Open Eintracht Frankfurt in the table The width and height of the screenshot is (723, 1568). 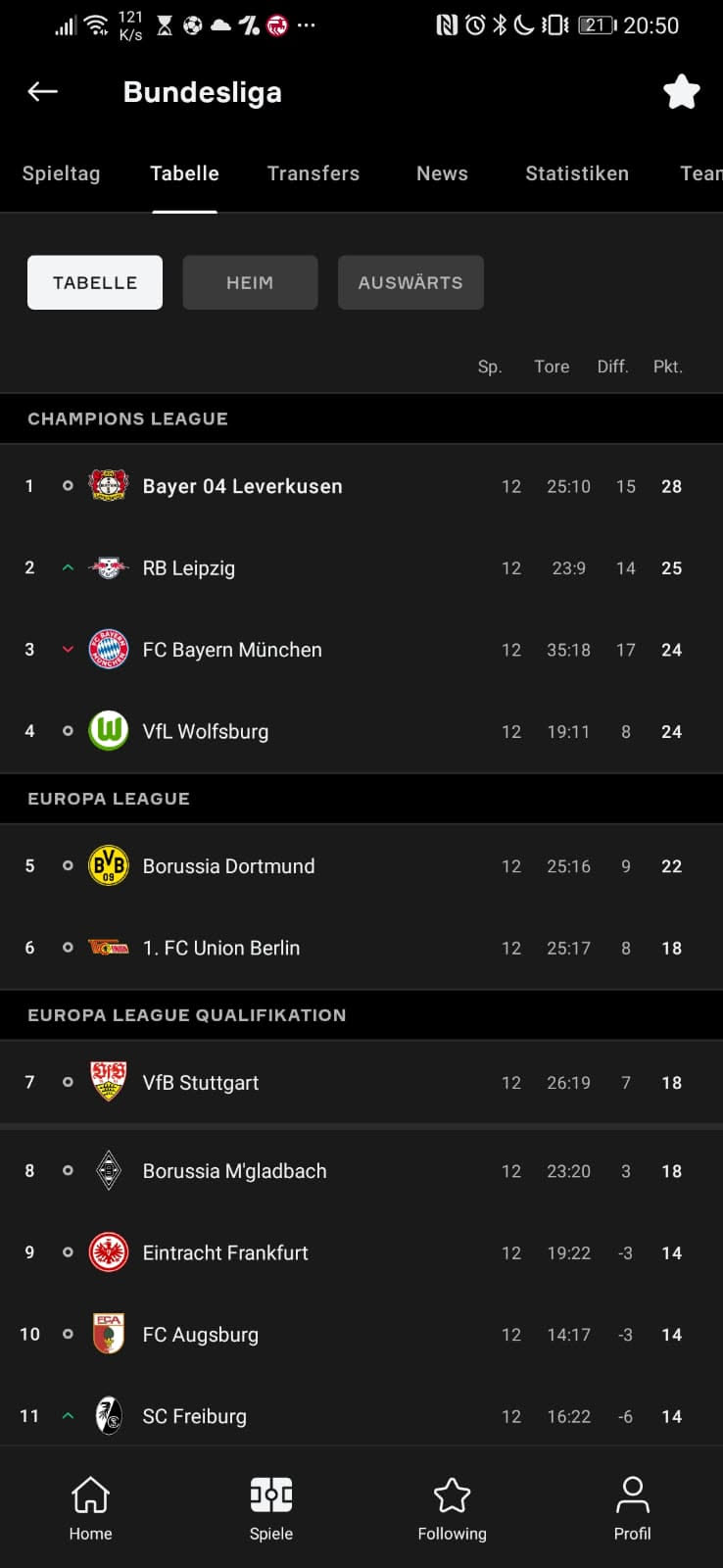[x=225, y=1253]
